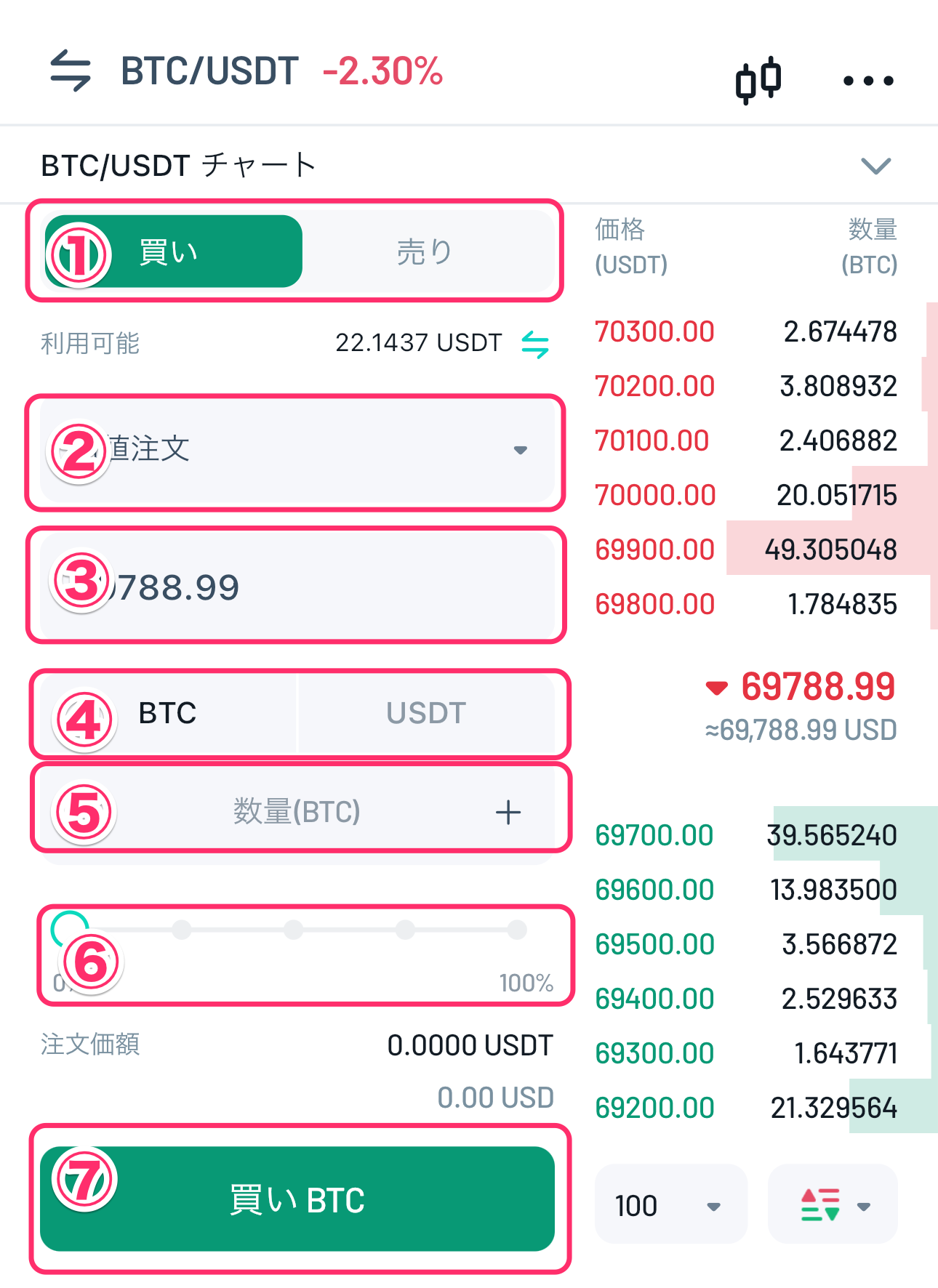Tap the transfer icon beside 22.1437 USDT
This screenshot has height=1288, width=938.
[535, 344]
